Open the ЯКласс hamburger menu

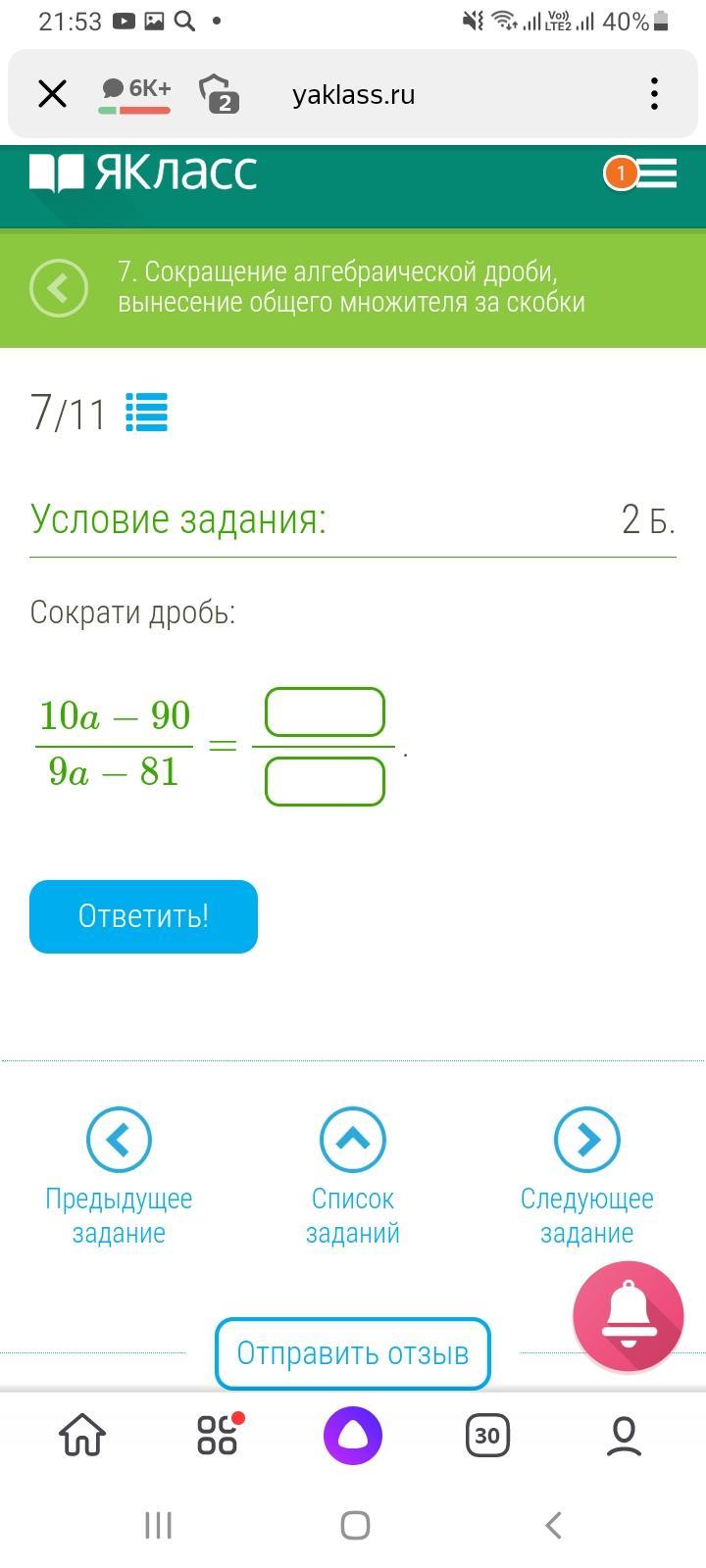coord(656,173)
